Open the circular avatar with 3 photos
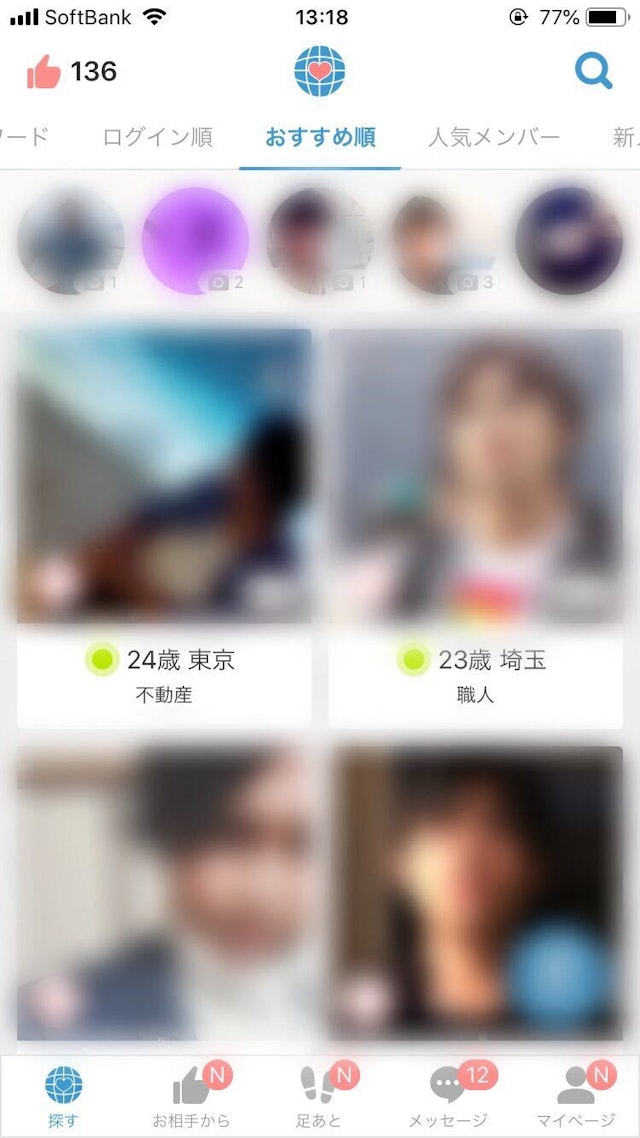640x1138 pixels. (x=443, y=241)
